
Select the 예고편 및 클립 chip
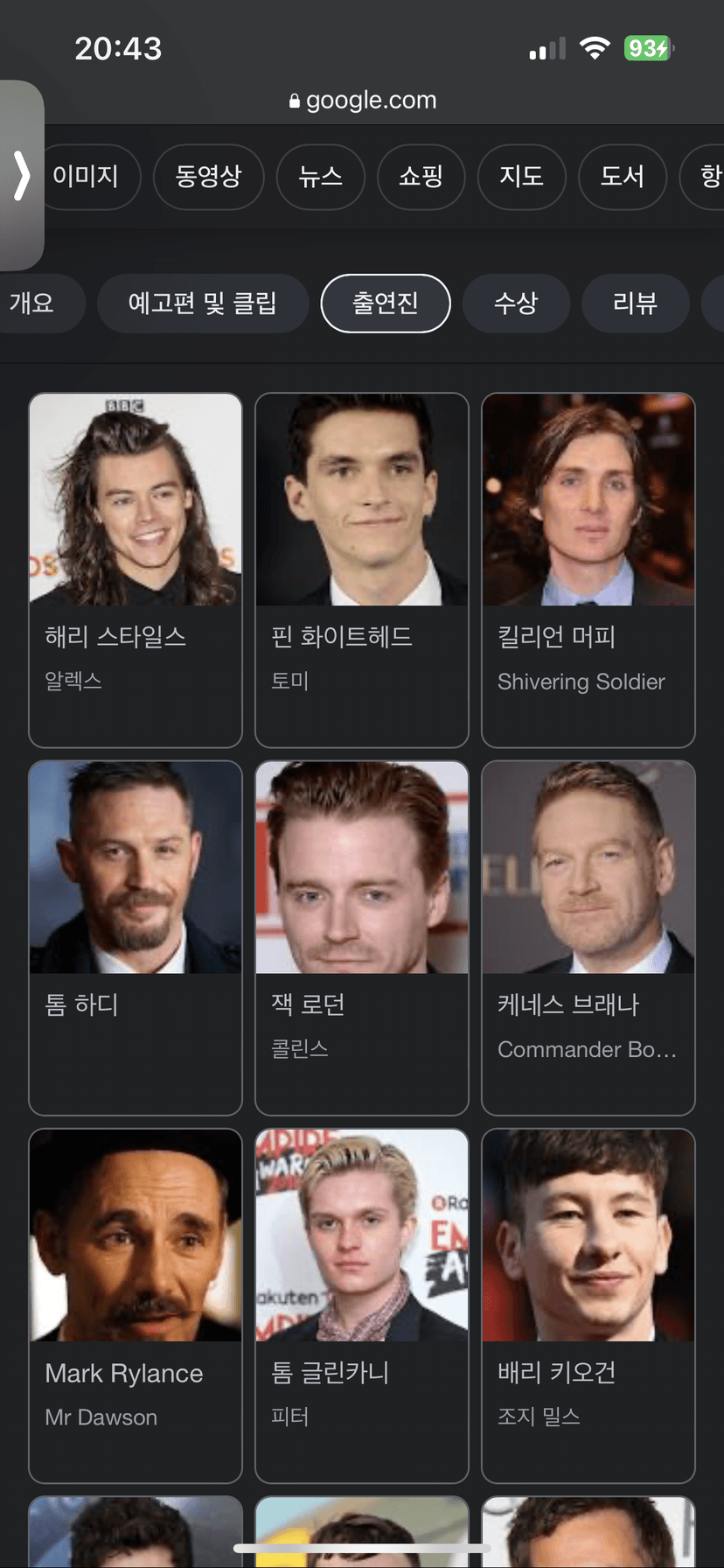(x=203, y=304)
